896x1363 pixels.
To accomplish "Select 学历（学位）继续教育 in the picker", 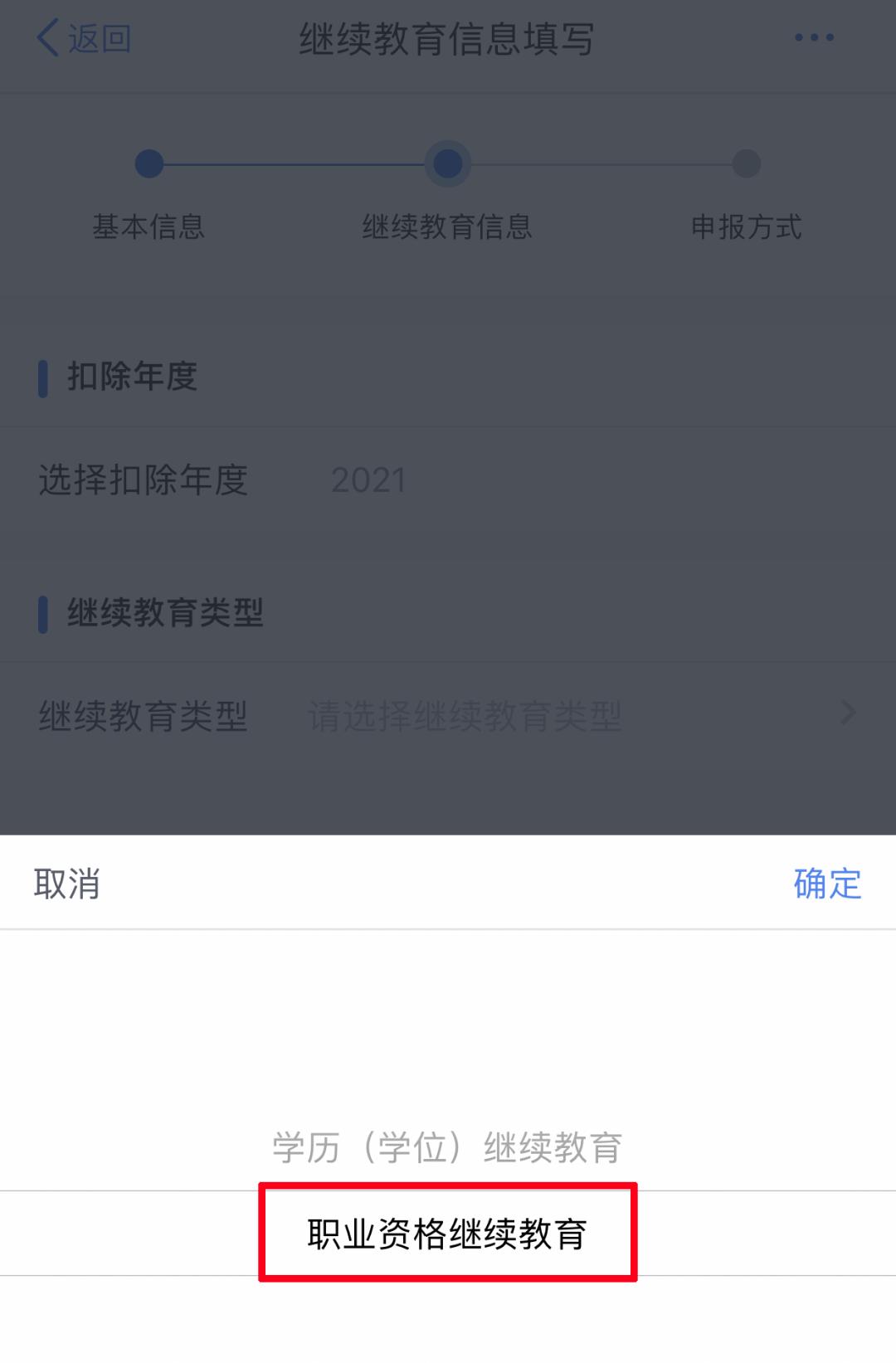I will [448, 1147].
